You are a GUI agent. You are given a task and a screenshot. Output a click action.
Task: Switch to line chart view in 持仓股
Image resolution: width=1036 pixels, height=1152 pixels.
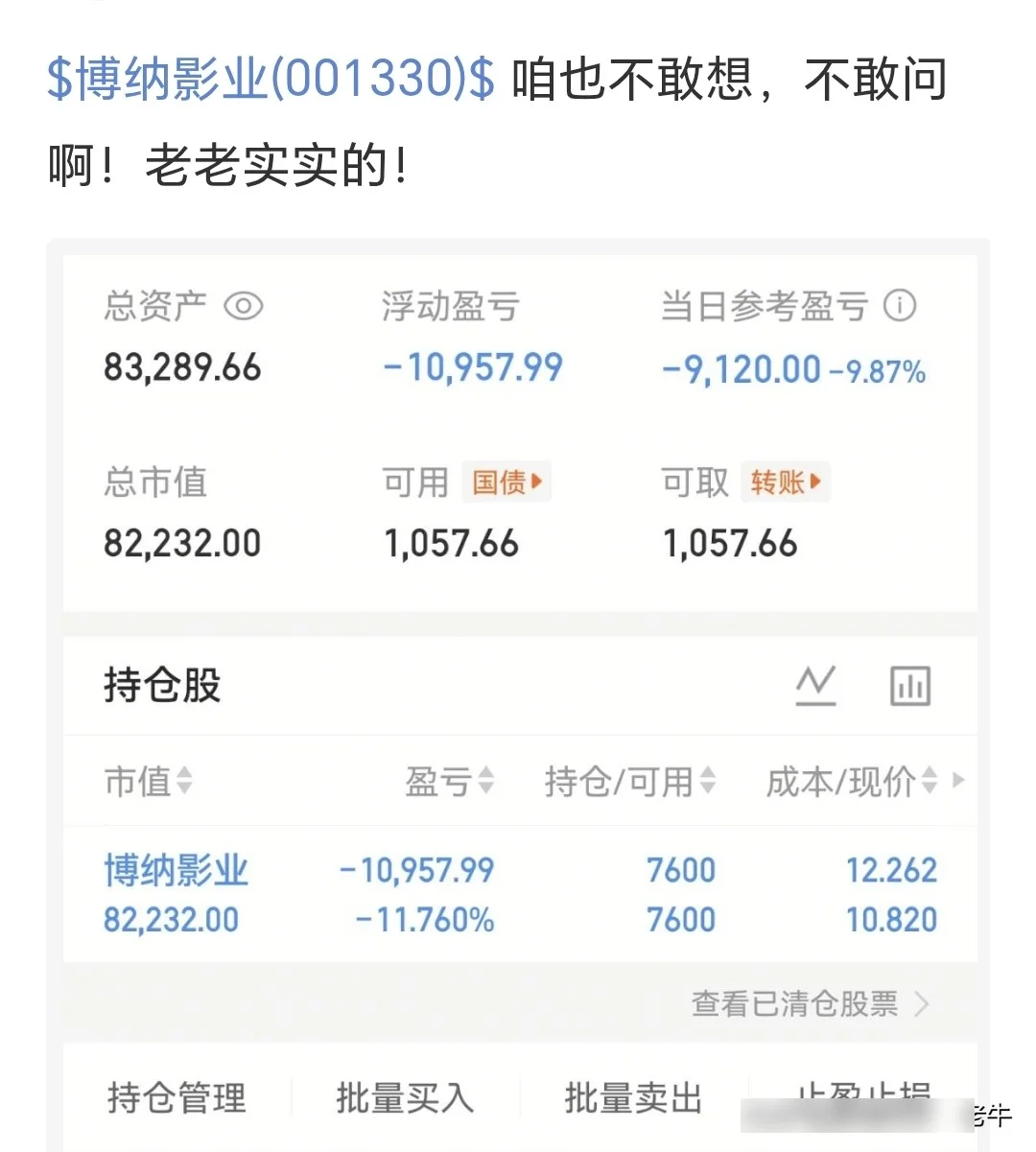tap(814, 685)
